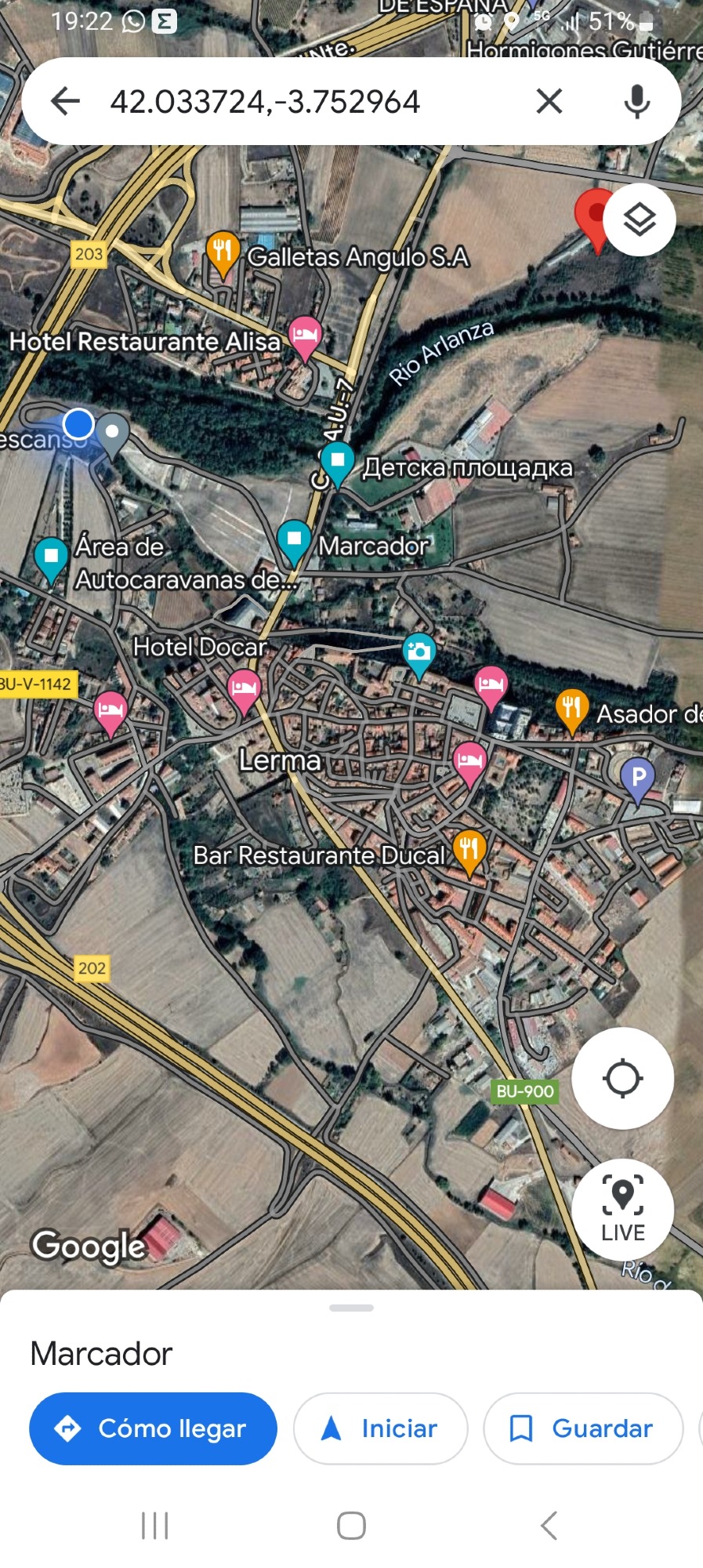
Task: Select the Asador restaurant pin
Action: point(572,709)
